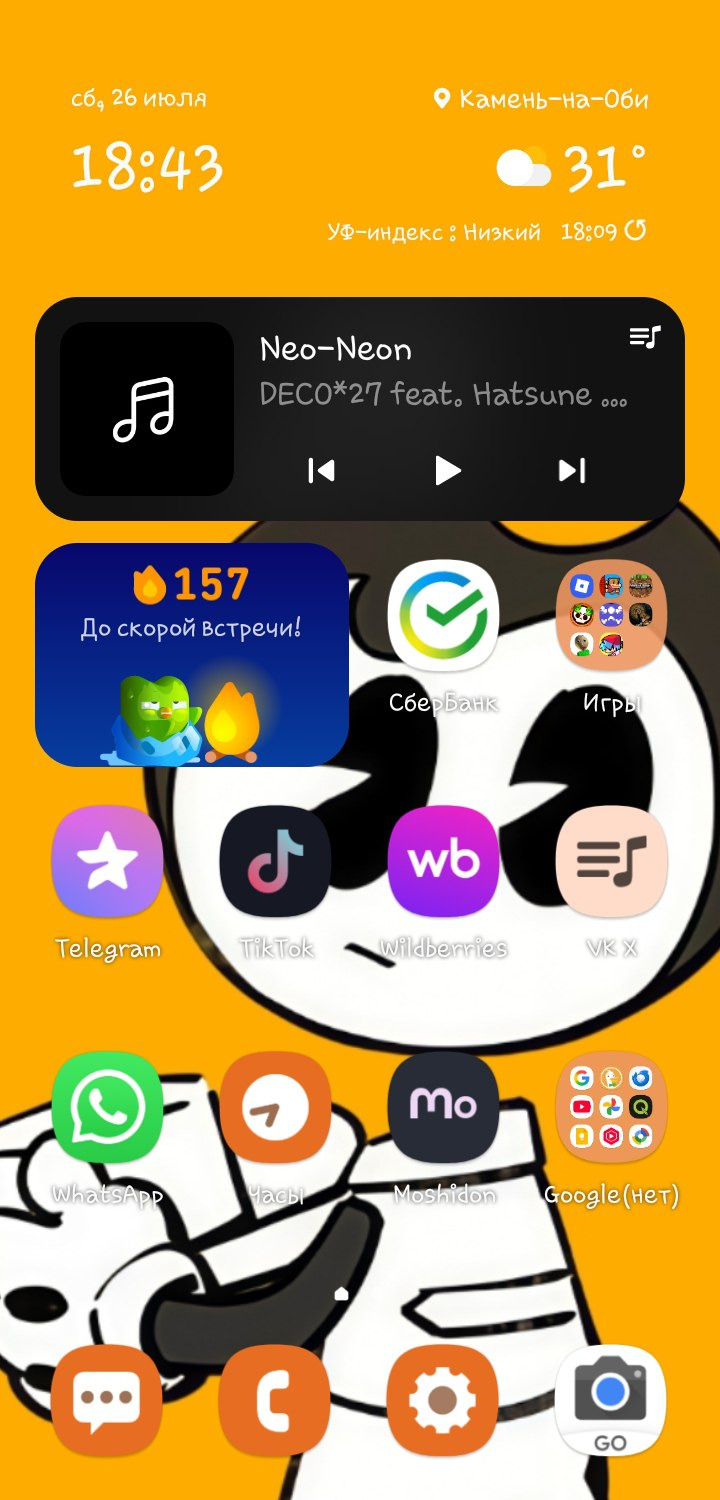Viewport: 720px width, 1500px height.
Task: Open Settings from the dock
Action: pos(443,1401)
